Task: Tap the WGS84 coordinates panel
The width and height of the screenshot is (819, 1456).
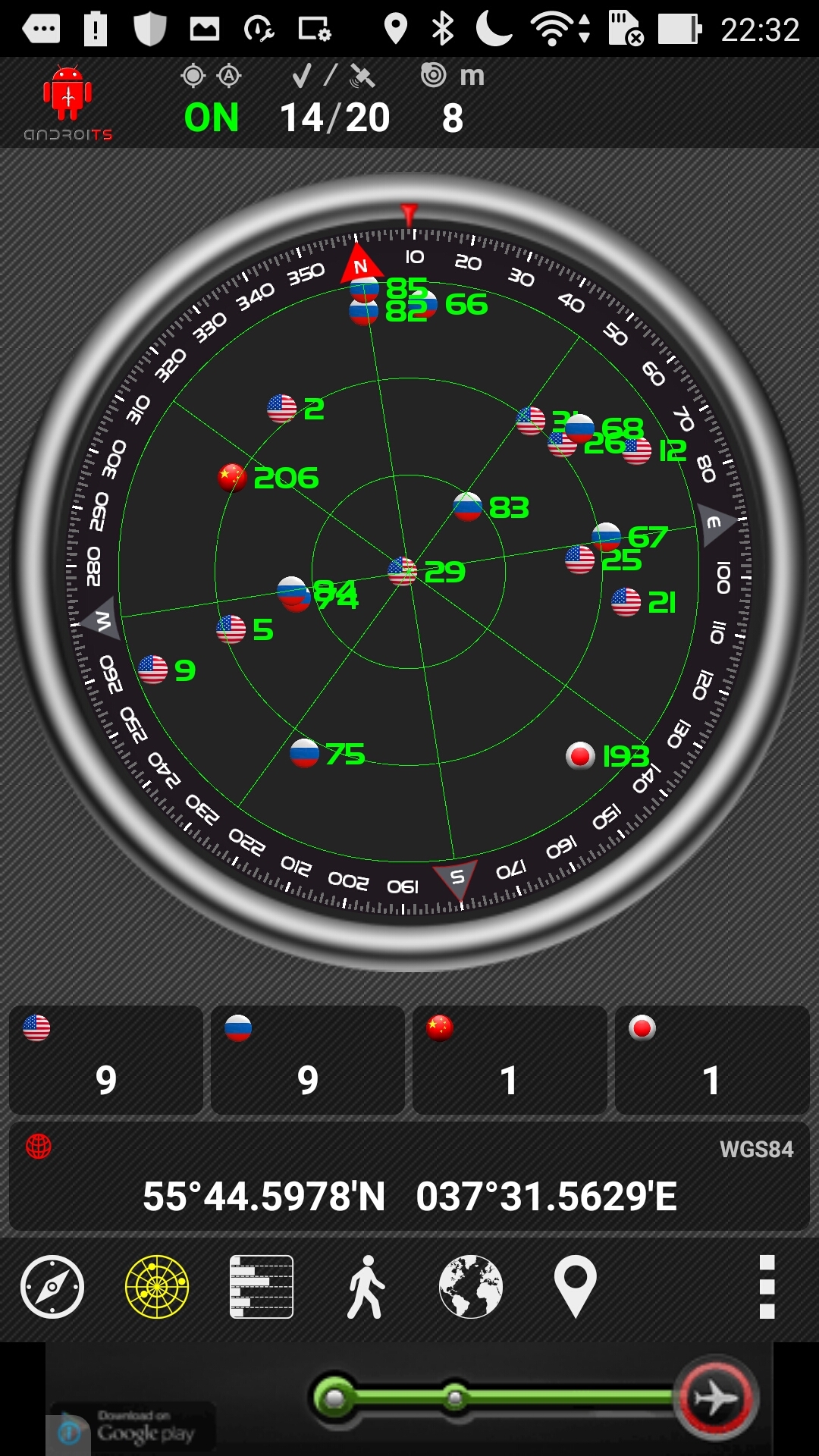Action: [x=409, y=1176]
